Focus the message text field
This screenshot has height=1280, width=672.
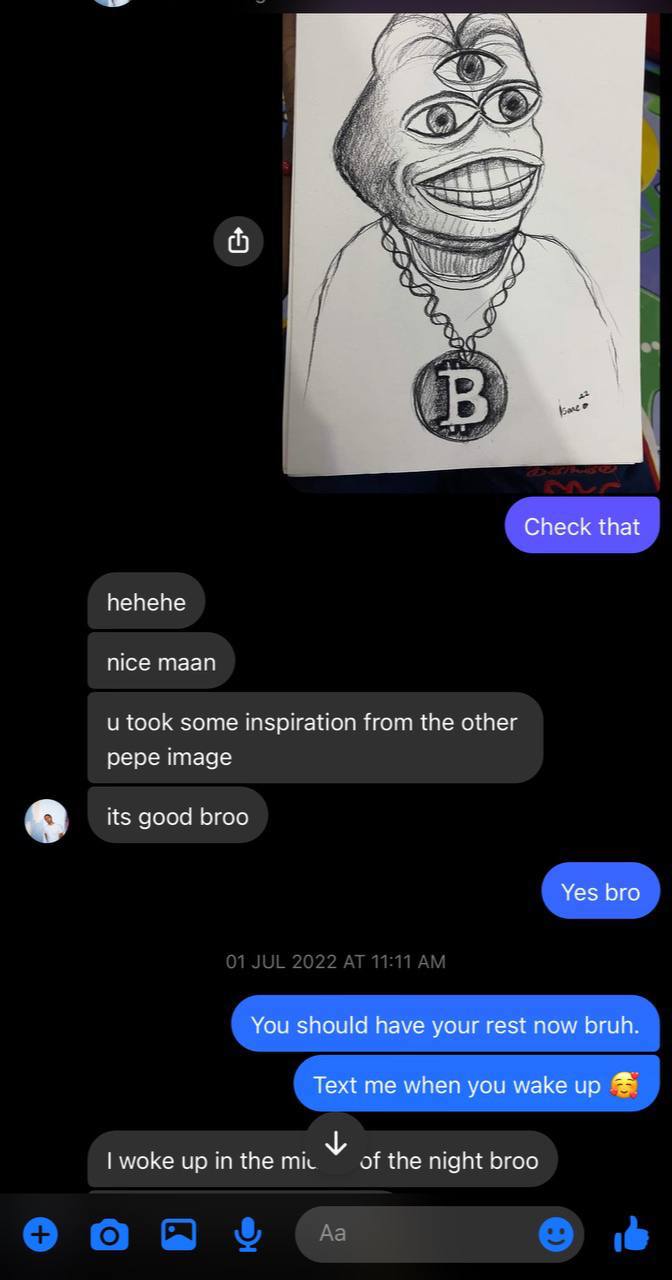(x=420, y=1234)
